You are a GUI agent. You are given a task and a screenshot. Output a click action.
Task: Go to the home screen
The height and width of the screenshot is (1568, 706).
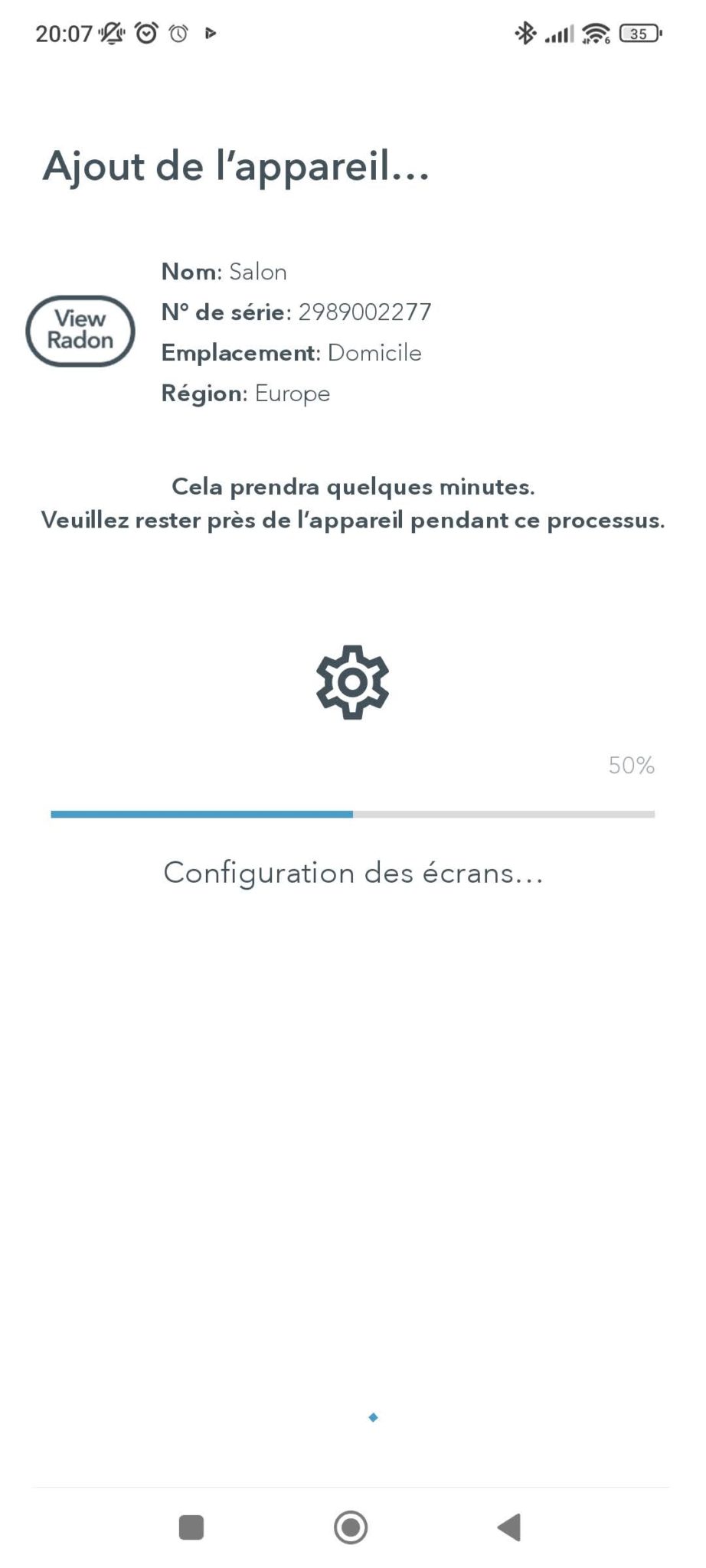(351, 1527)
